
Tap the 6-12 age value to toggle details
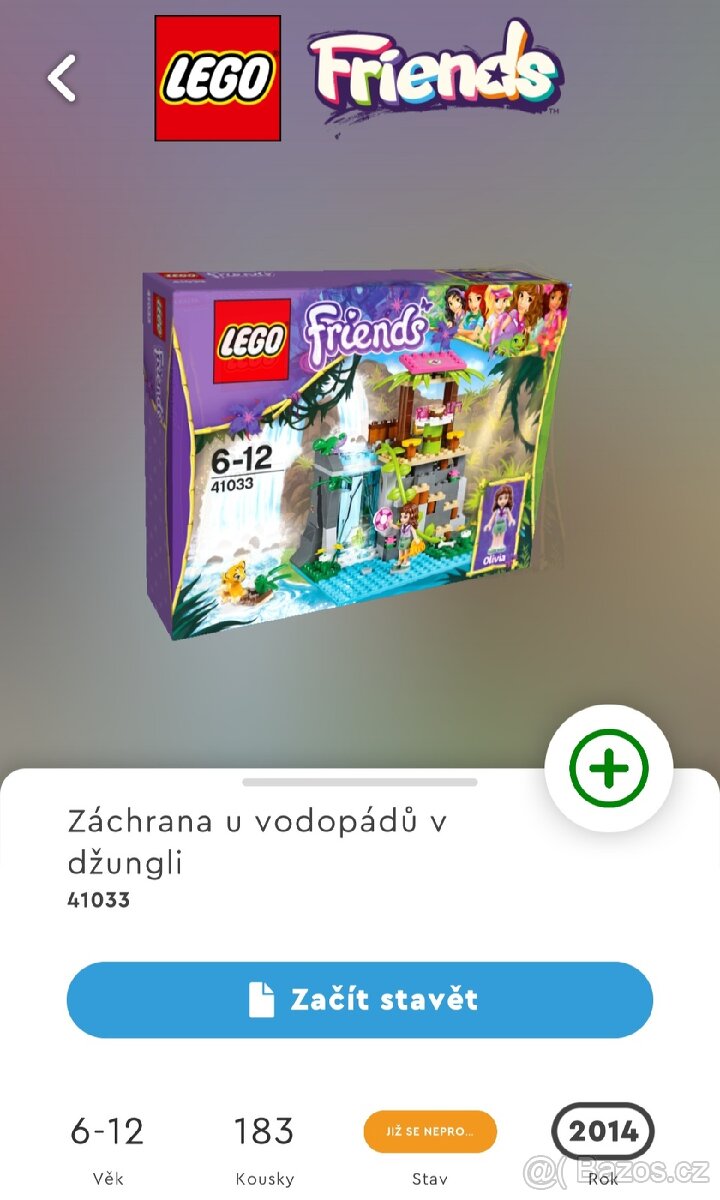[x=106, y=1132]
